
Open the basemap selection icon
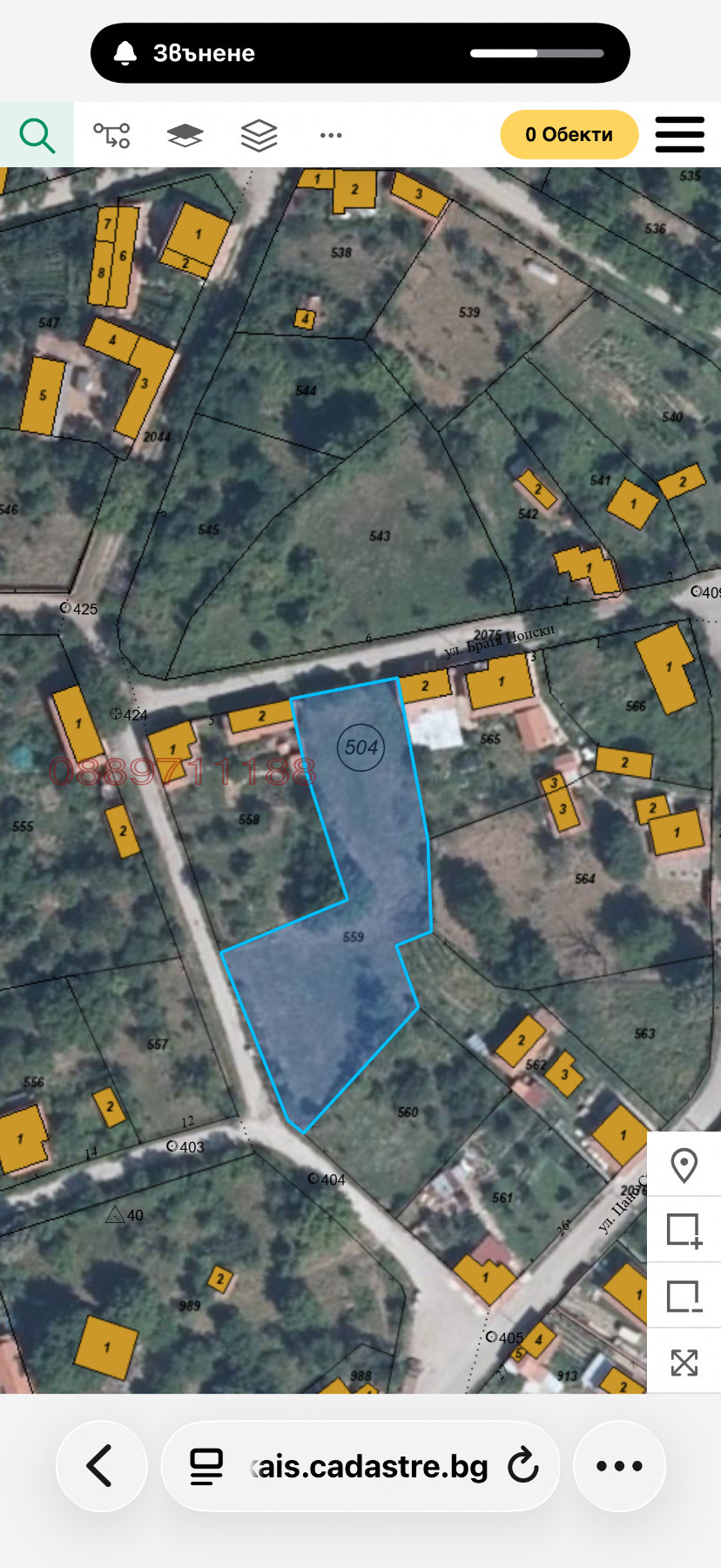pos(184,134)
